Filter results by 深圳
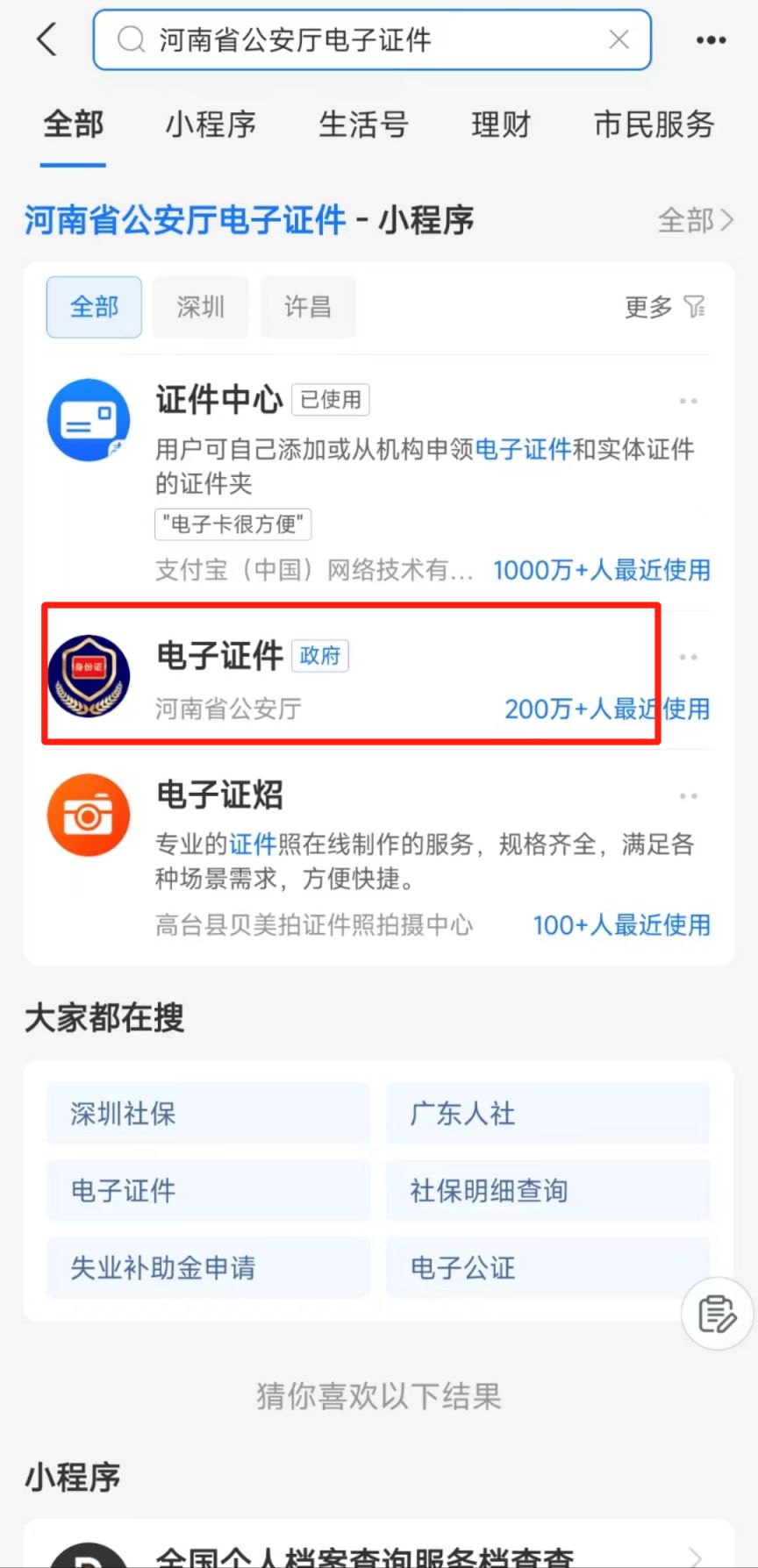 (x=201, y=307)
